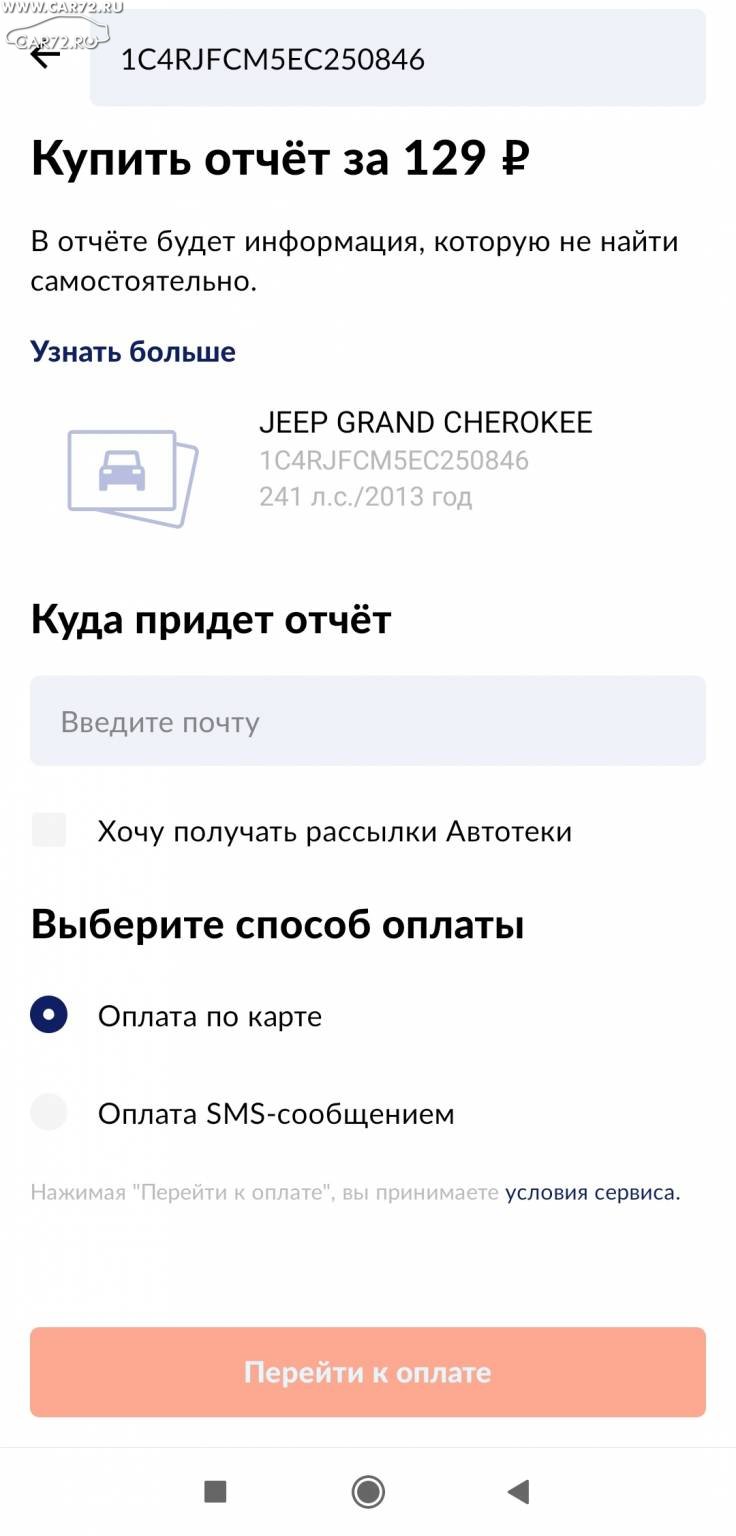Tap the "Введите почту" email field
Image resolution: width=736 pixels, height=1536 pixels.
click(368, 721)
